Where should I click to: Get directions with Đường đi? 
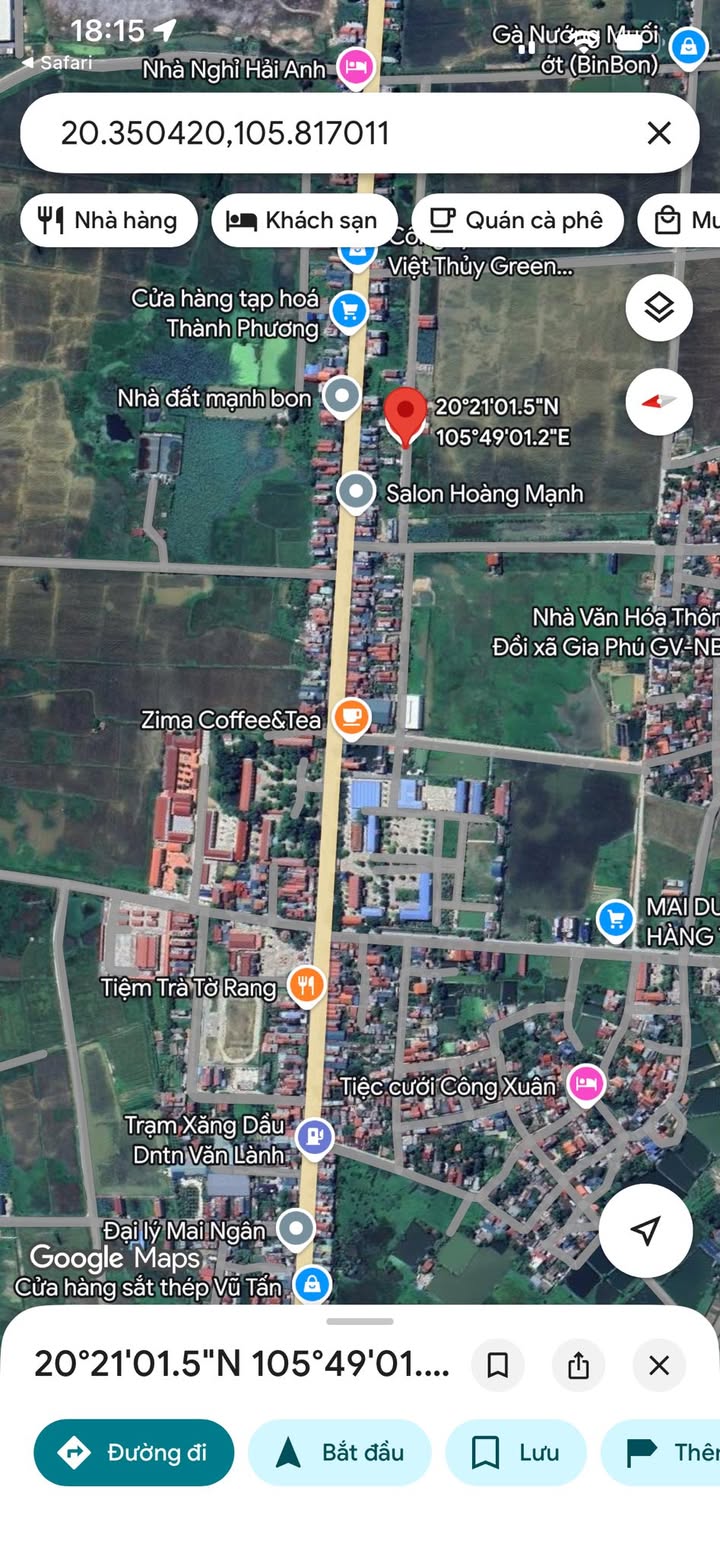point(134,1452)
